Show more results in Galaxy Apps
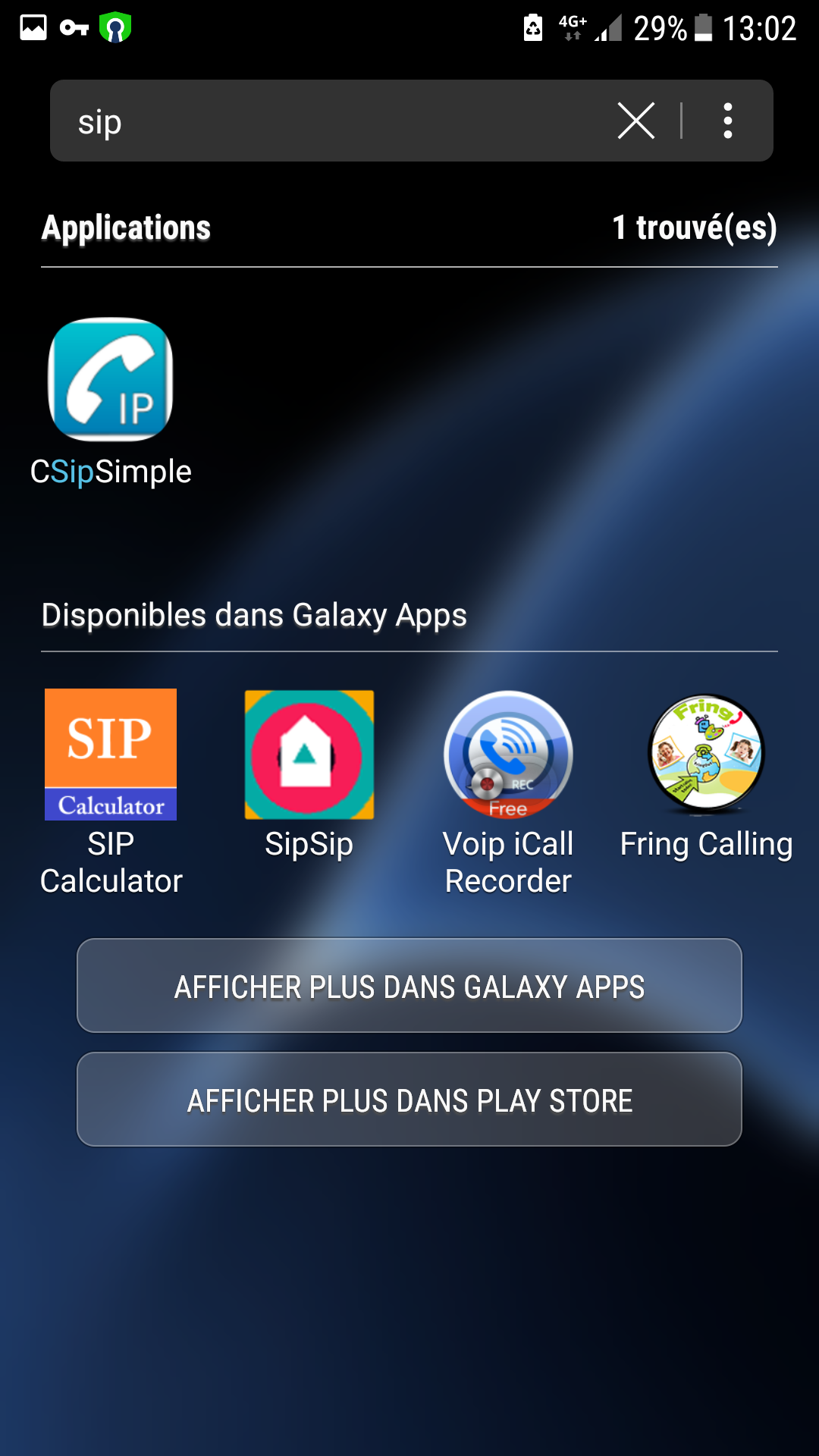Viewport: 819px width, 1456px height. 409,987
